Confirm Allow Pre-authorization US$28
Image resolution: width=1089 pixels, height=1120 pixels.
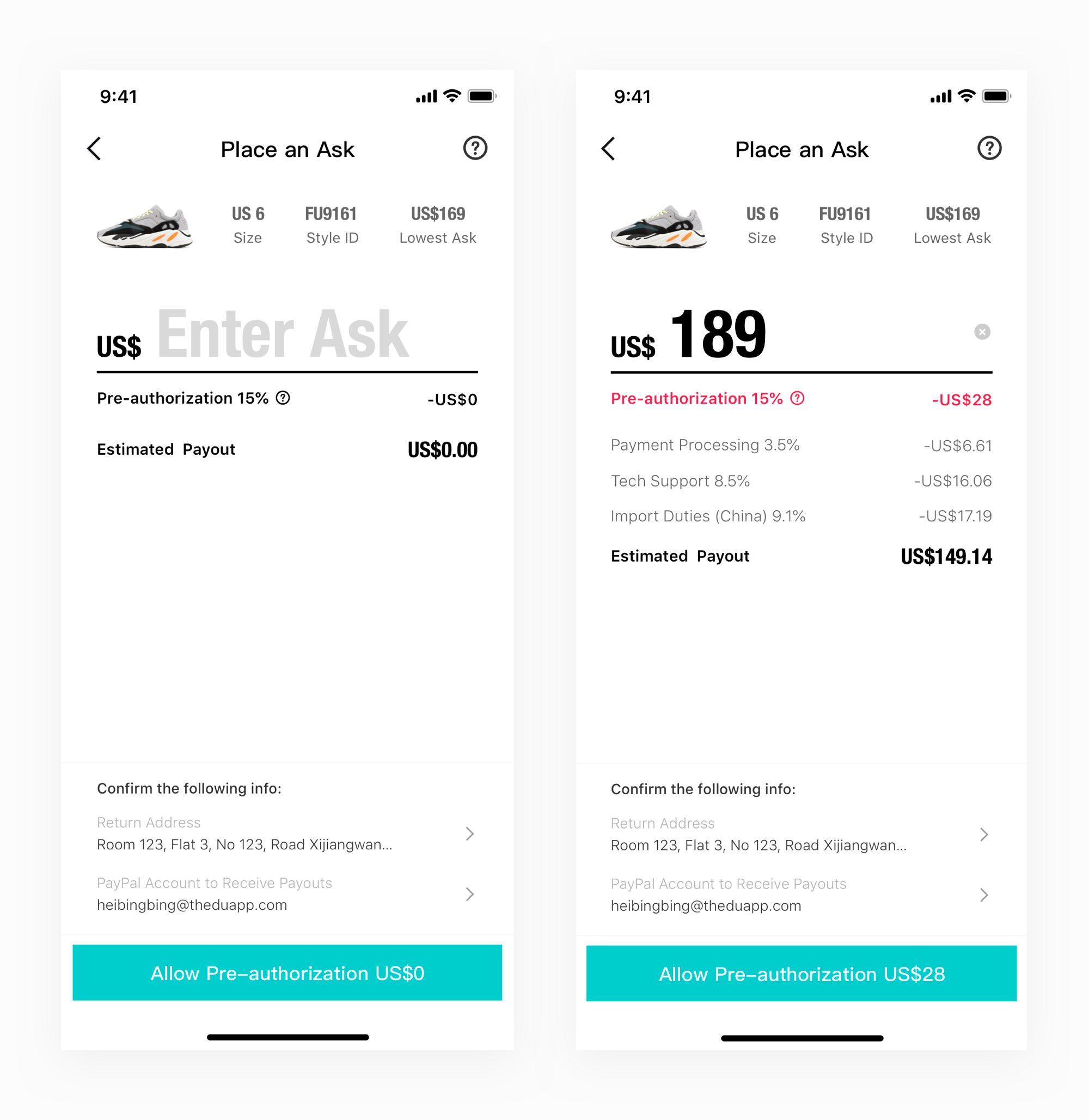pos(801,973)
